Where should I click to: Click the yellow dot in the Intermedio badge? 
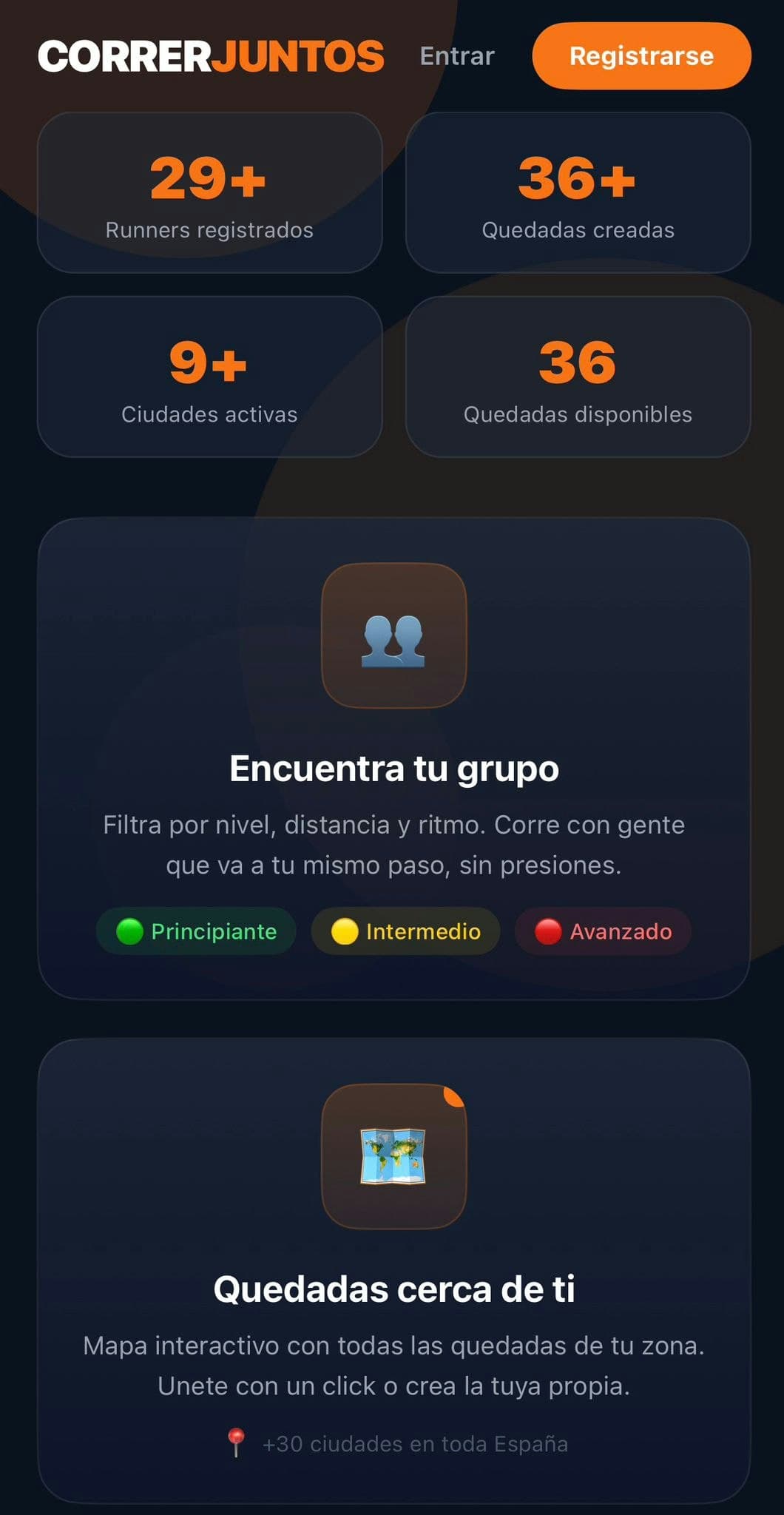pyautogui.click(x=345, y=931)
